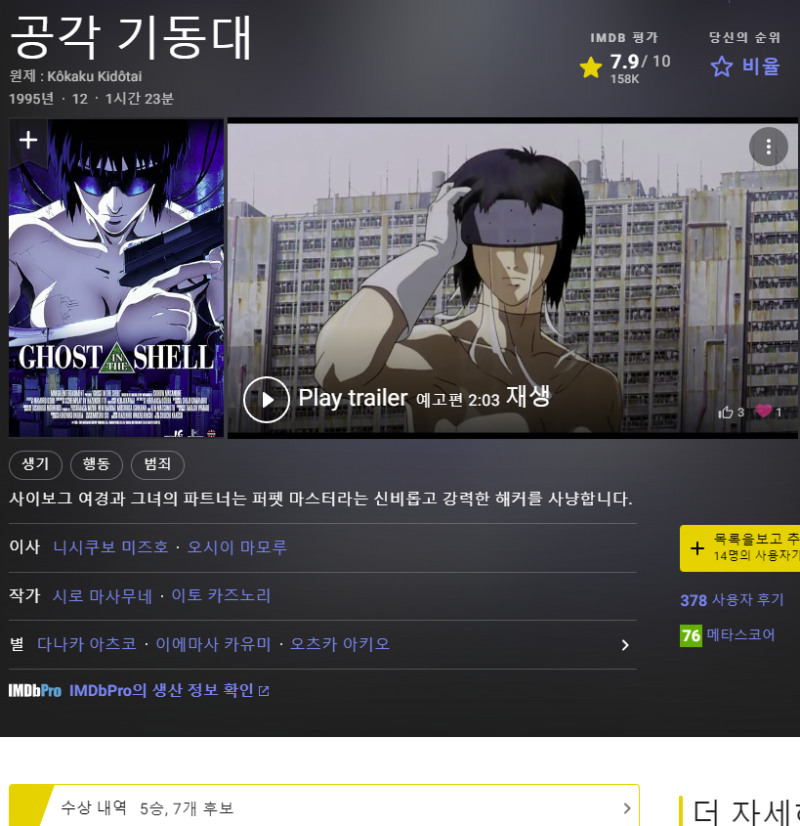The height and width of the screenshot is (826, 800).
Task: Add to watchlist via poster plus icon
Action: pos(28,140)
